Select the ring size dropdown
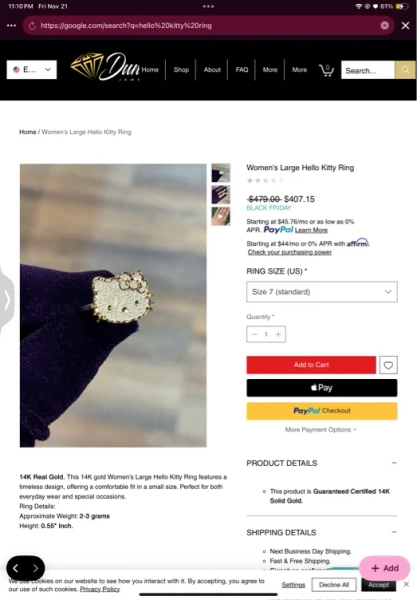Screen dimensions: 417x600 pyautogui.click(x=322, y=292)
